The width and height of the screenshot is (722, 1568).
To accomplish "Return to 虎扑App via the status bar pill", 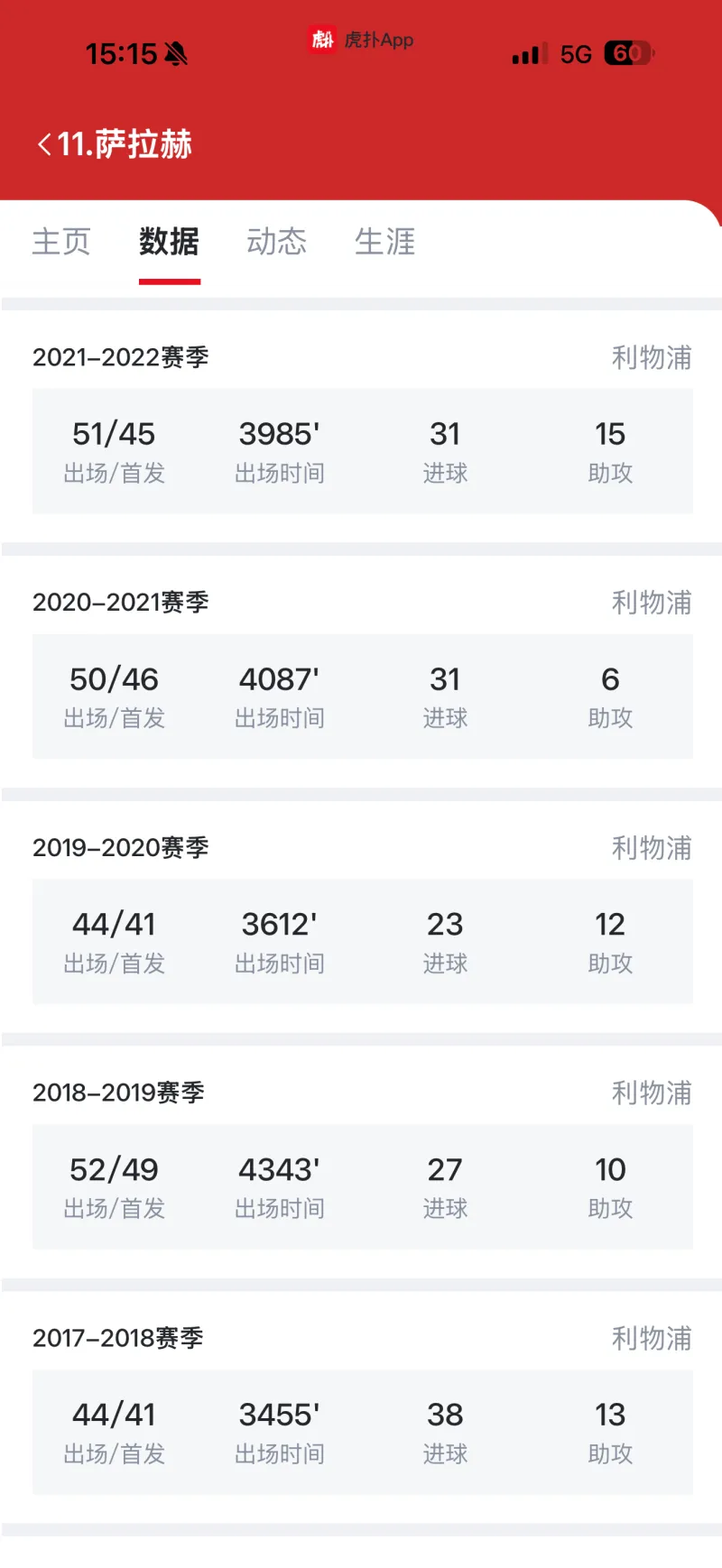I will (x=361, y=40).
